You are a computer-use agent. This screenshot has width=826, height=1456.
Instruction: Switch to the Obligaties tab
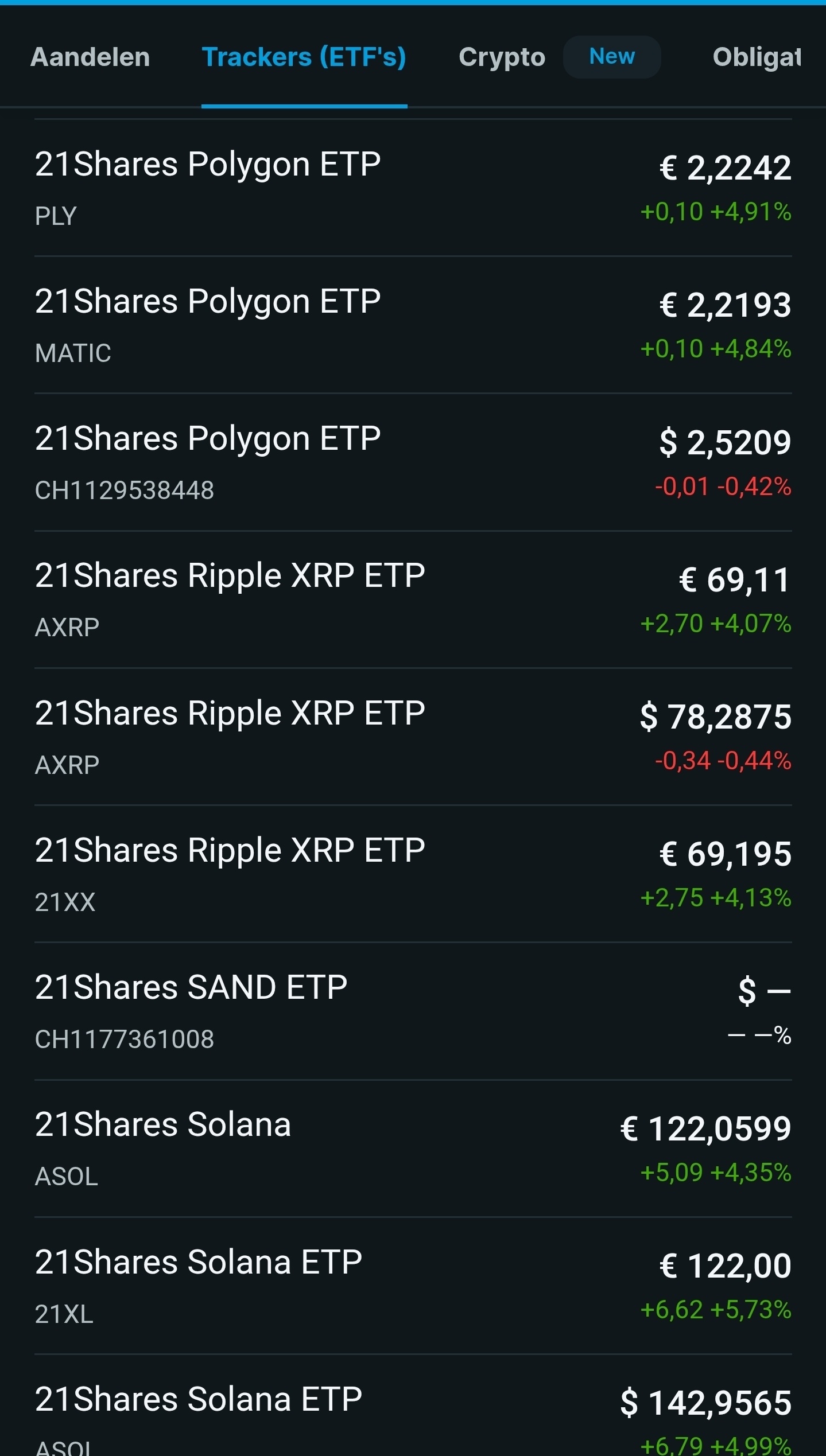tap(756, 57)
